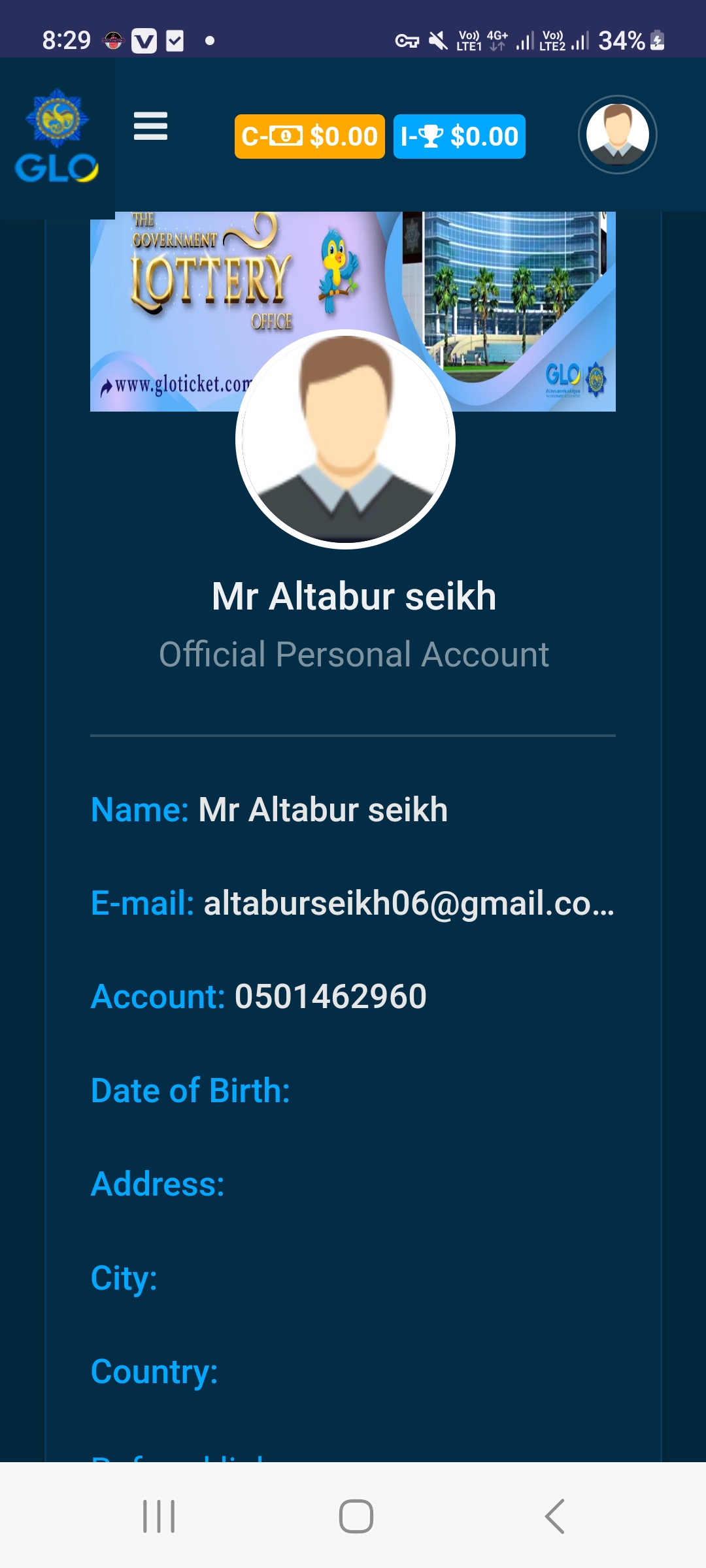Open the hamburger menu
This screenshot has height=1568, width=706.
coord(150,125)
